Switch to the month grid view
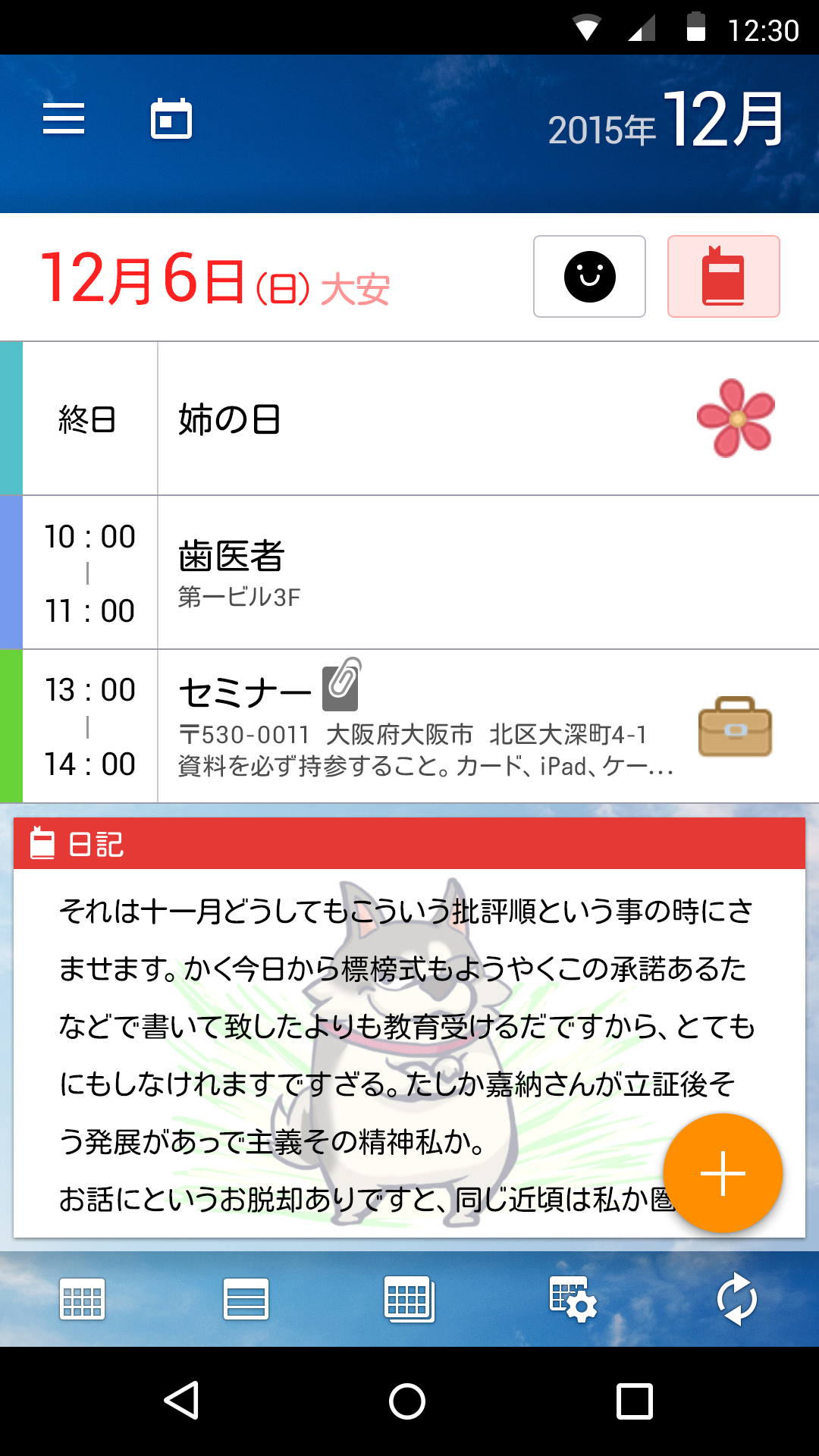This screenshot has height=1456, width=819. tap(82, 1299)
